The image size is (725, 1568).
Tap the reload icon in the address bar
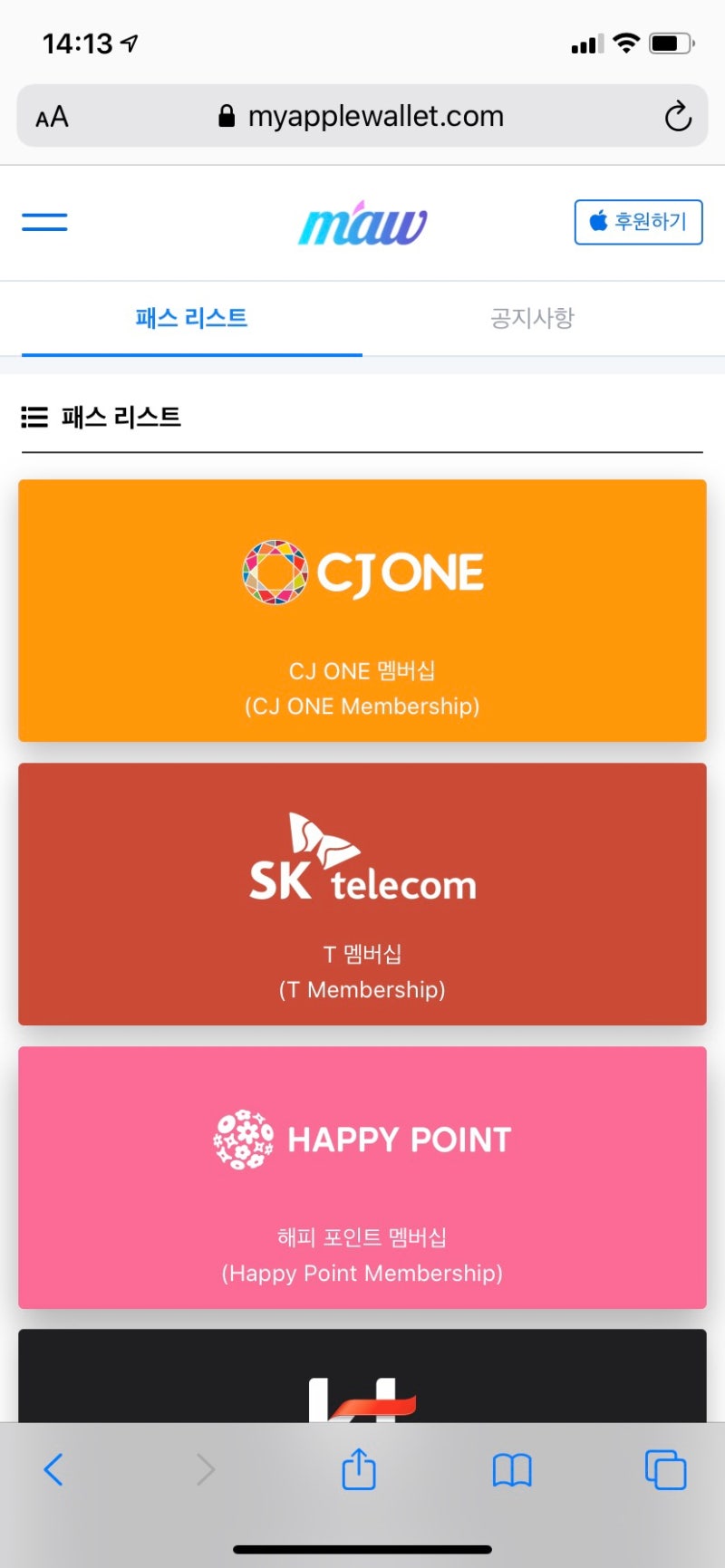click(x=678, y=116)
